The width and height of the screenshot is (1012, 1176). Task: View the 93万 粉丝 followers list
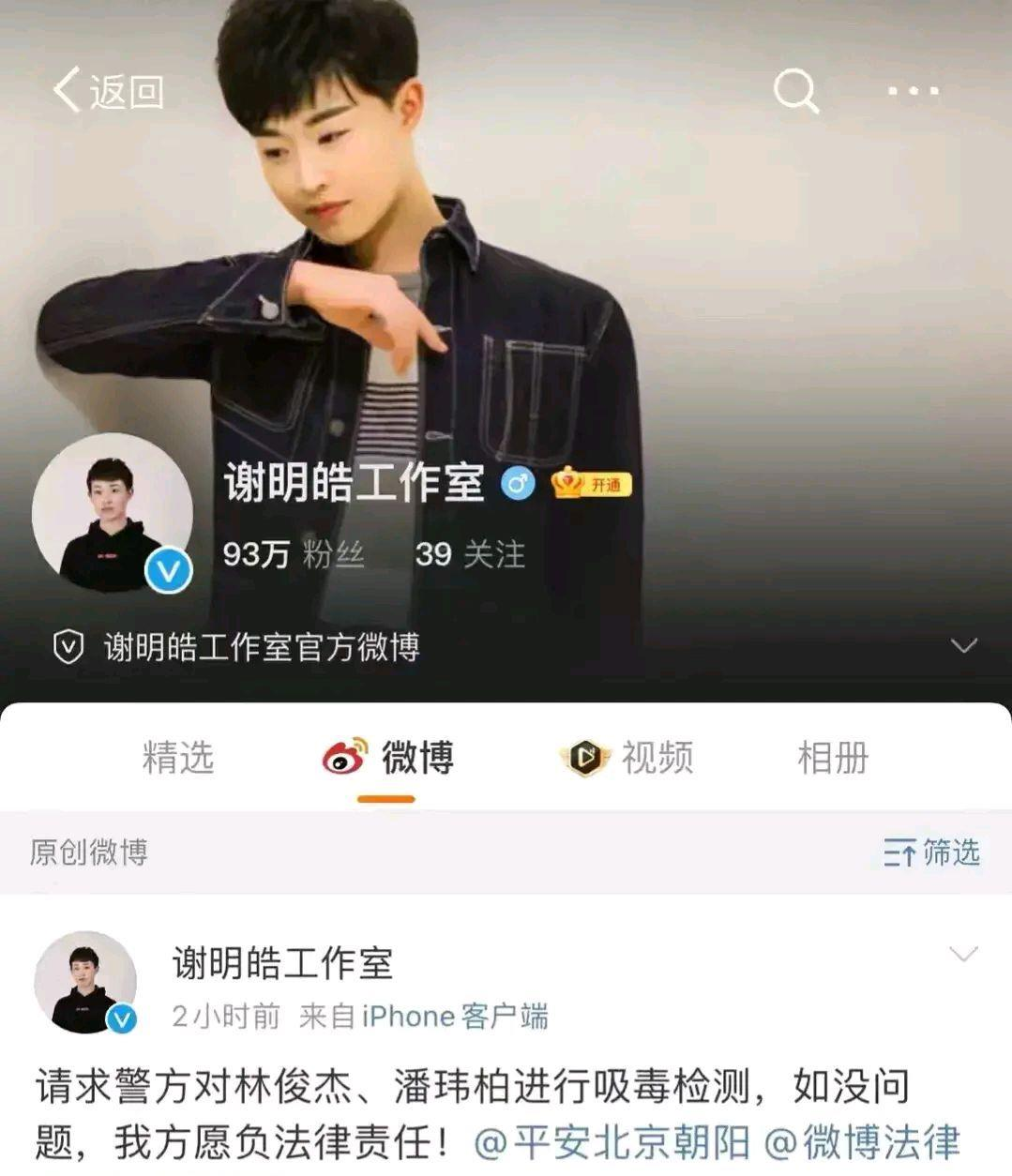pyautogui.click(x=294, y=554)
